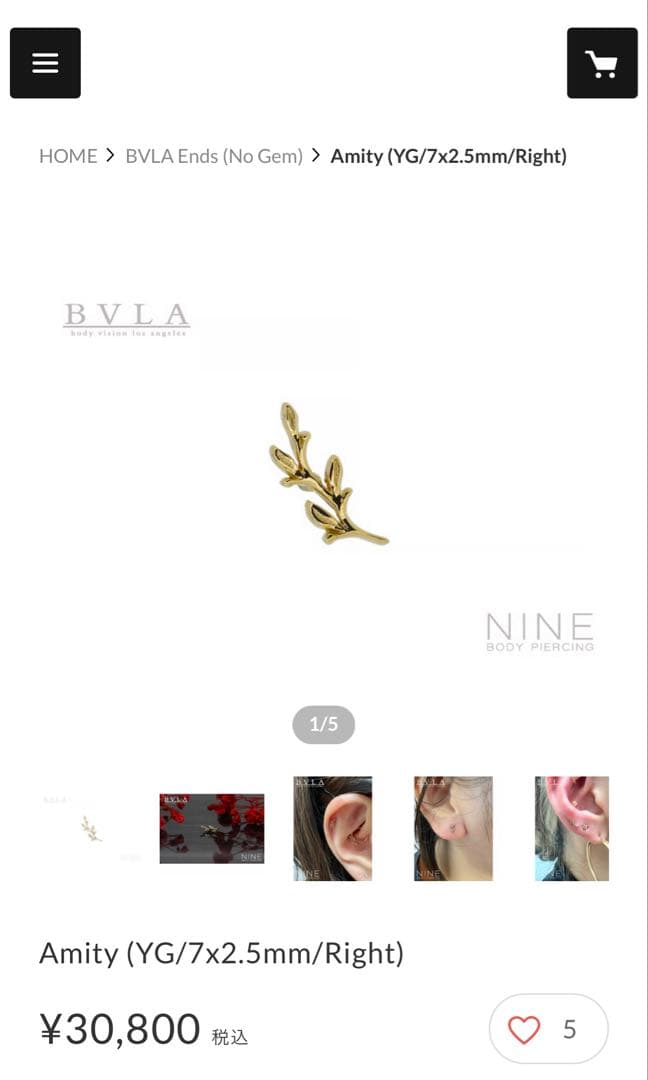The height and width of the screenshot is (1080, 648).
Task: Open the hamburger menu
Action: (x=45, y=63)
